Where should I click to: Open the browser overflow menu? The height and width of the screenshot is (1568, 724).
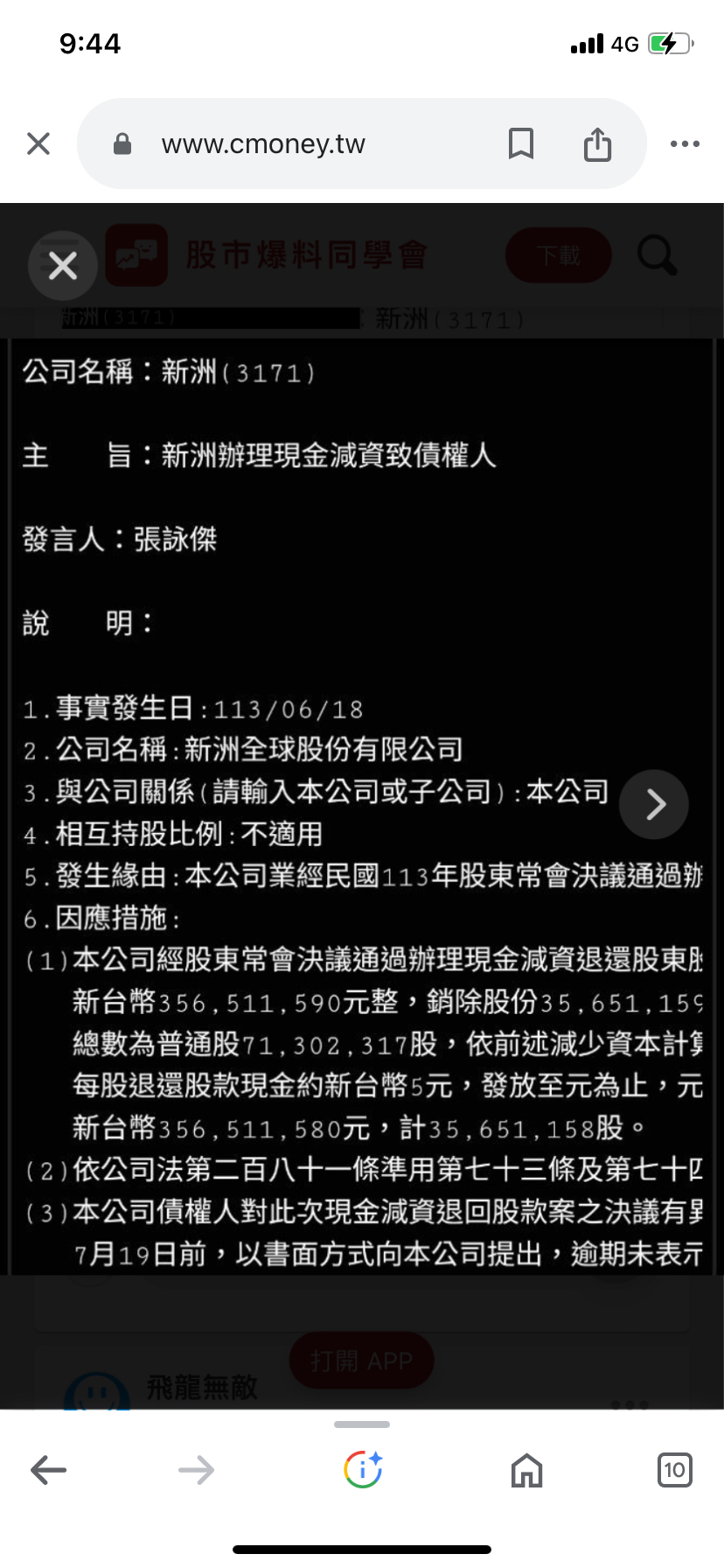[685, 143]
